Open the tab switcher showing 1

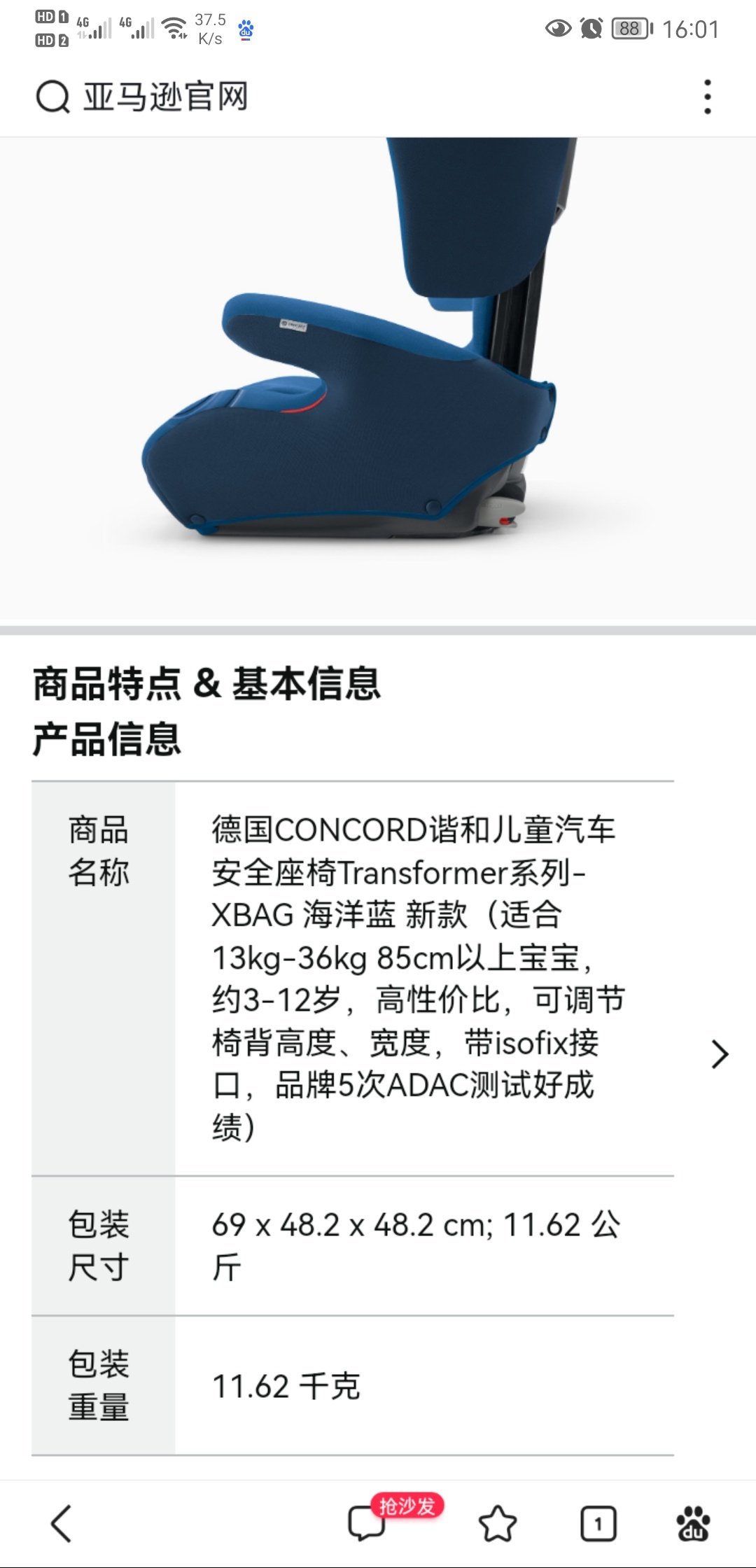(x=598, y=1523)
